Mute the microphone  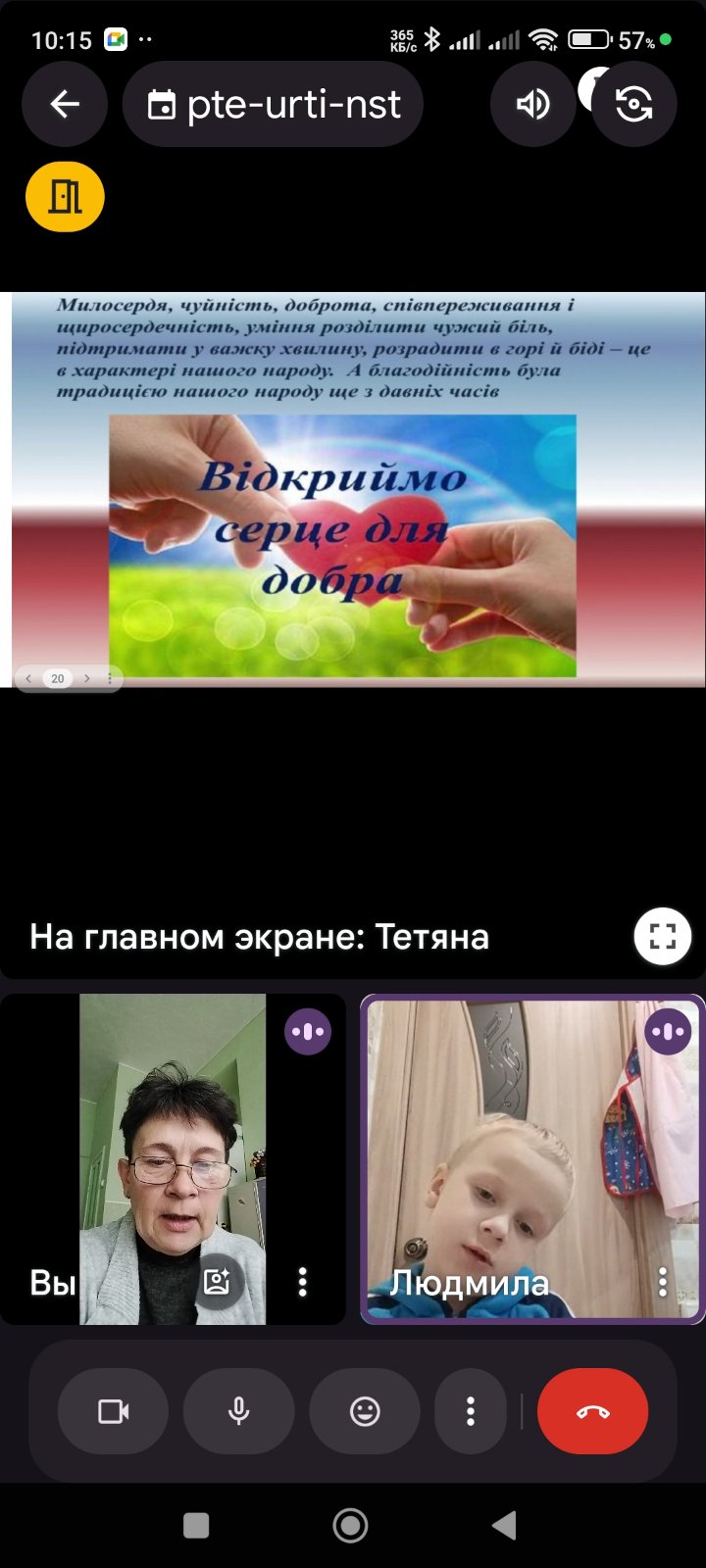coord(238,1411)
